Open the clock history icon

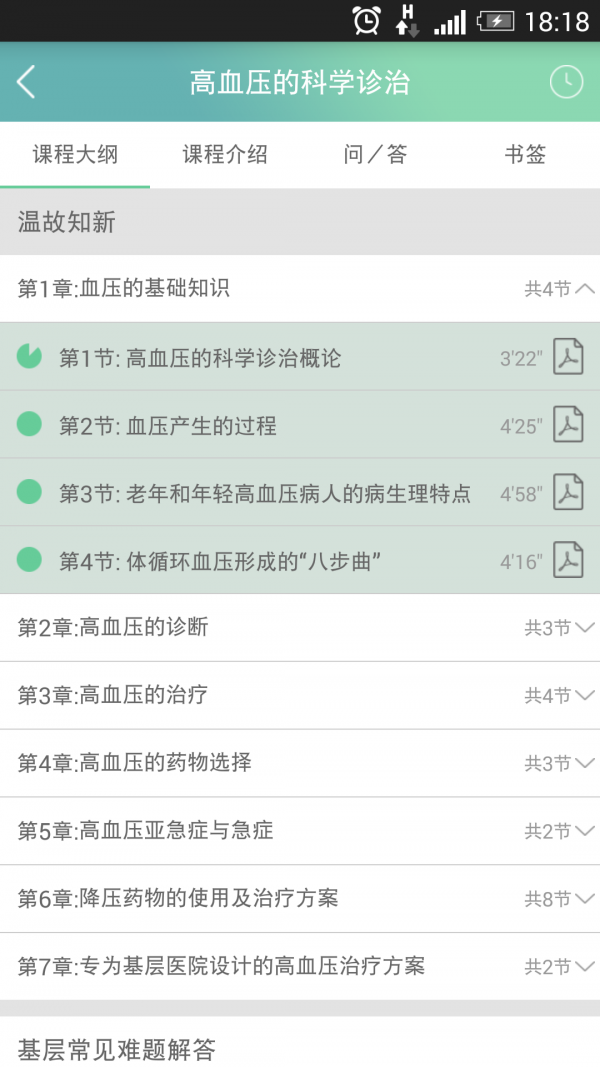coord(566,82)
